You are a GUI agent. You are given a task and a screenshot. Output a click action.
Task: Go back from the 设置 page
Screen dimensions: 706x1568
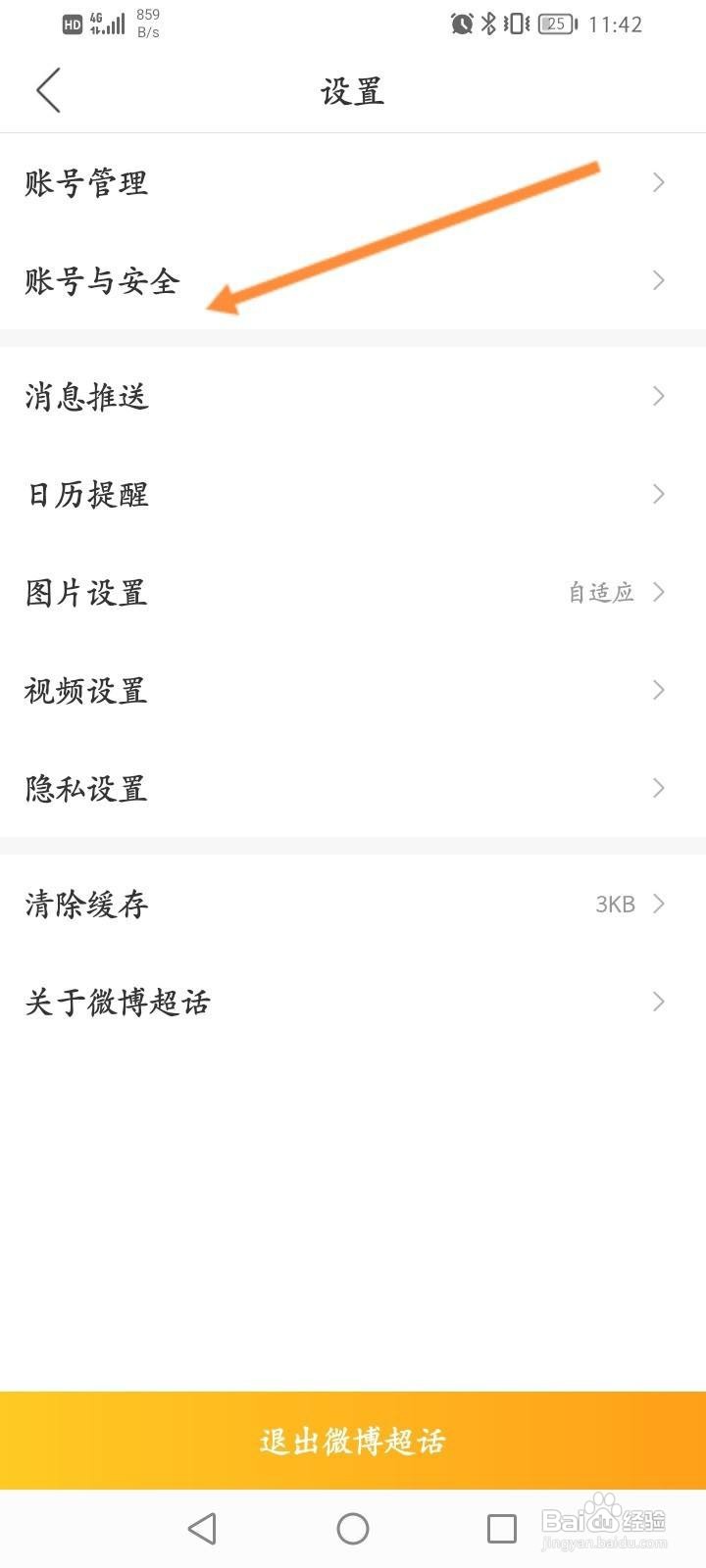pos(49,90)
